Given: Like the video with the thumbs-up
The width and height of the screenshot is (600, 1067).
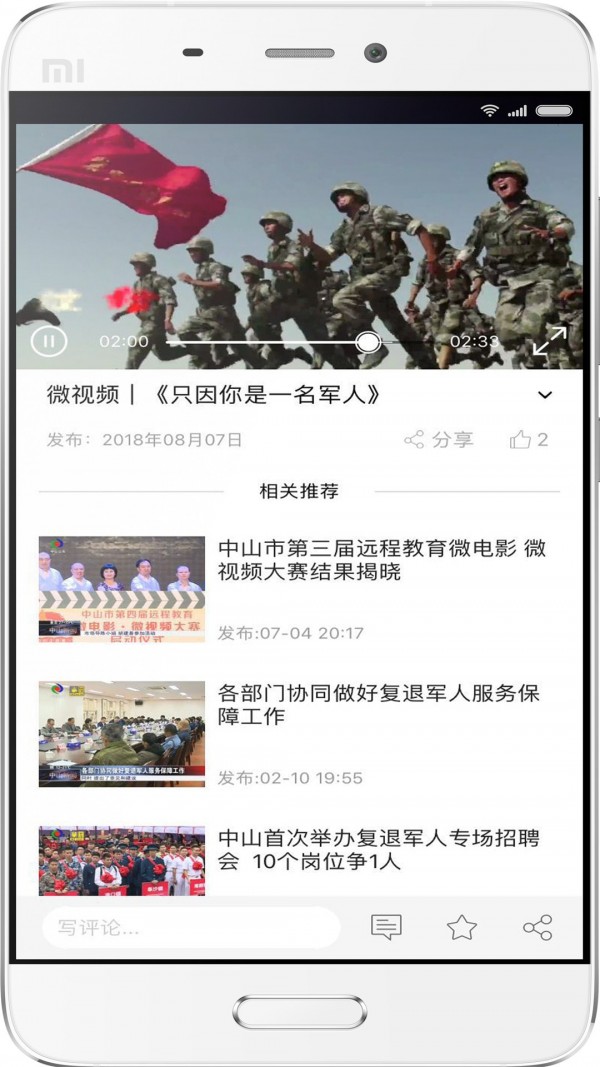Looking at the screenshot, I should 528,440.
